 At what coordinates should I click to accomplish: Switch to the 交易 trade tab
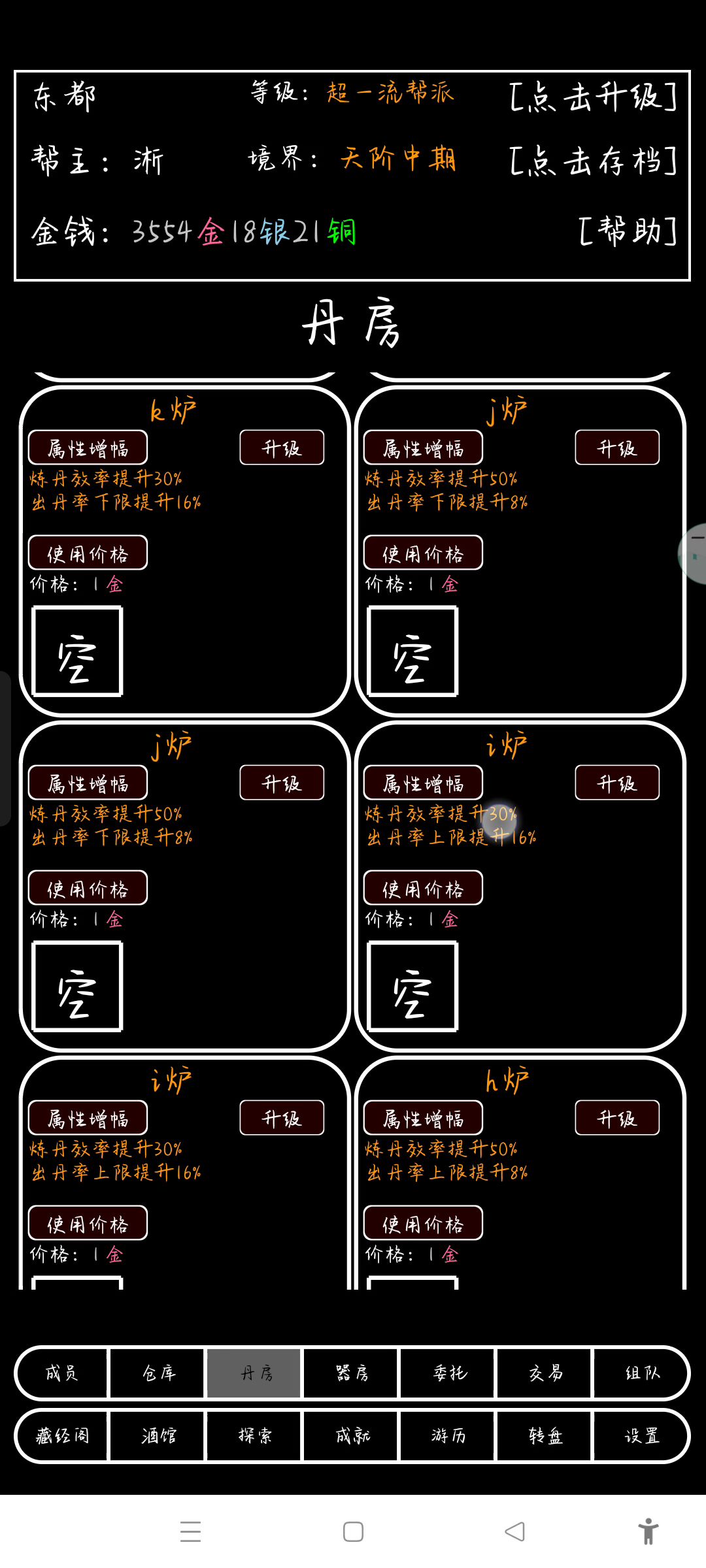(x=545, y=1373)
